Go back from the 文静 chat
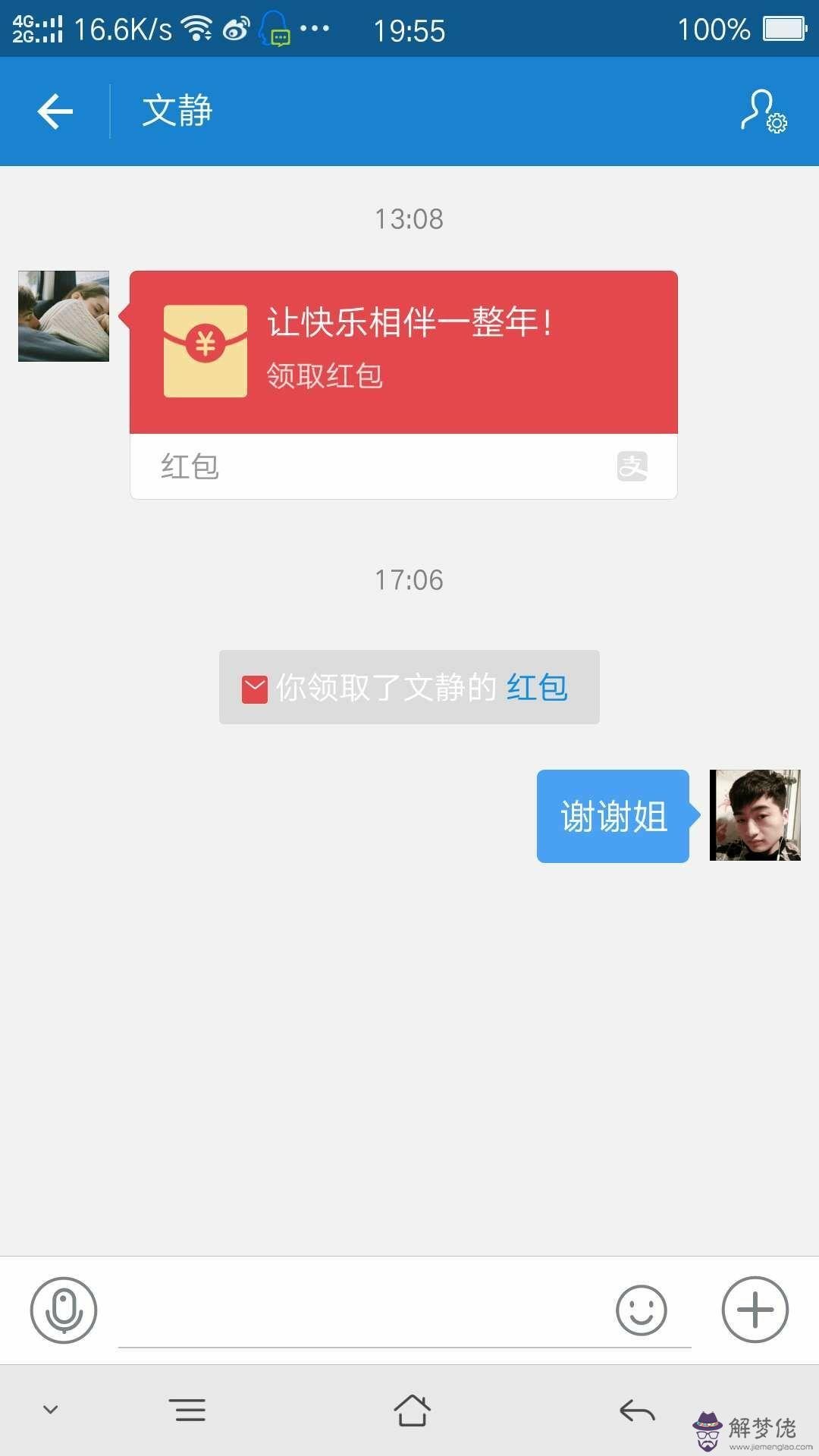This screenshot has height=1456, width=819. click(x=55, y=111)
